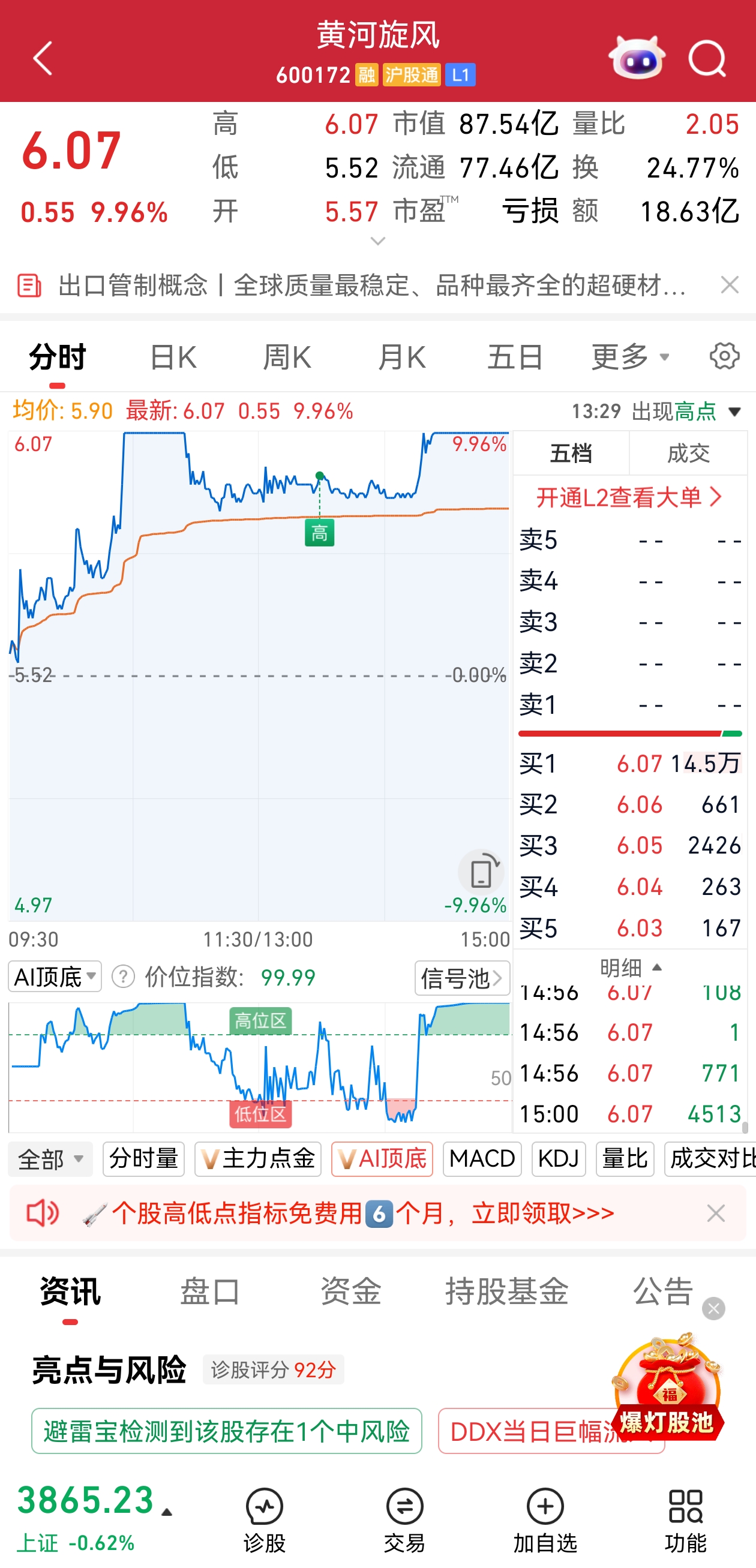The width and height of the screenshot is (756, 1568).
Task: Switch to the 成交 tab beside 五档
Action: point(688,453)
